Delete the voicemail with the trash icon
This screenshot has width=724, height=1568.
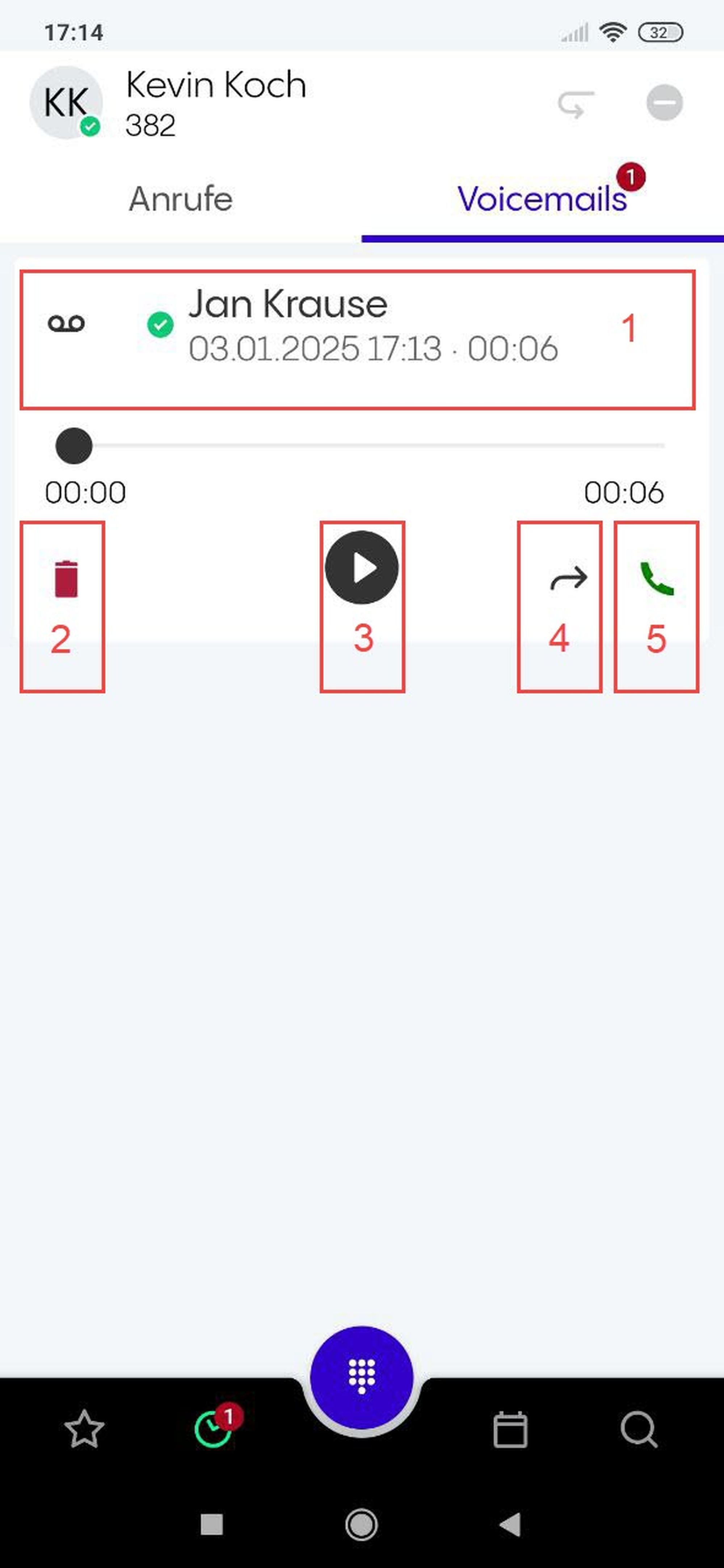(66, 579)
